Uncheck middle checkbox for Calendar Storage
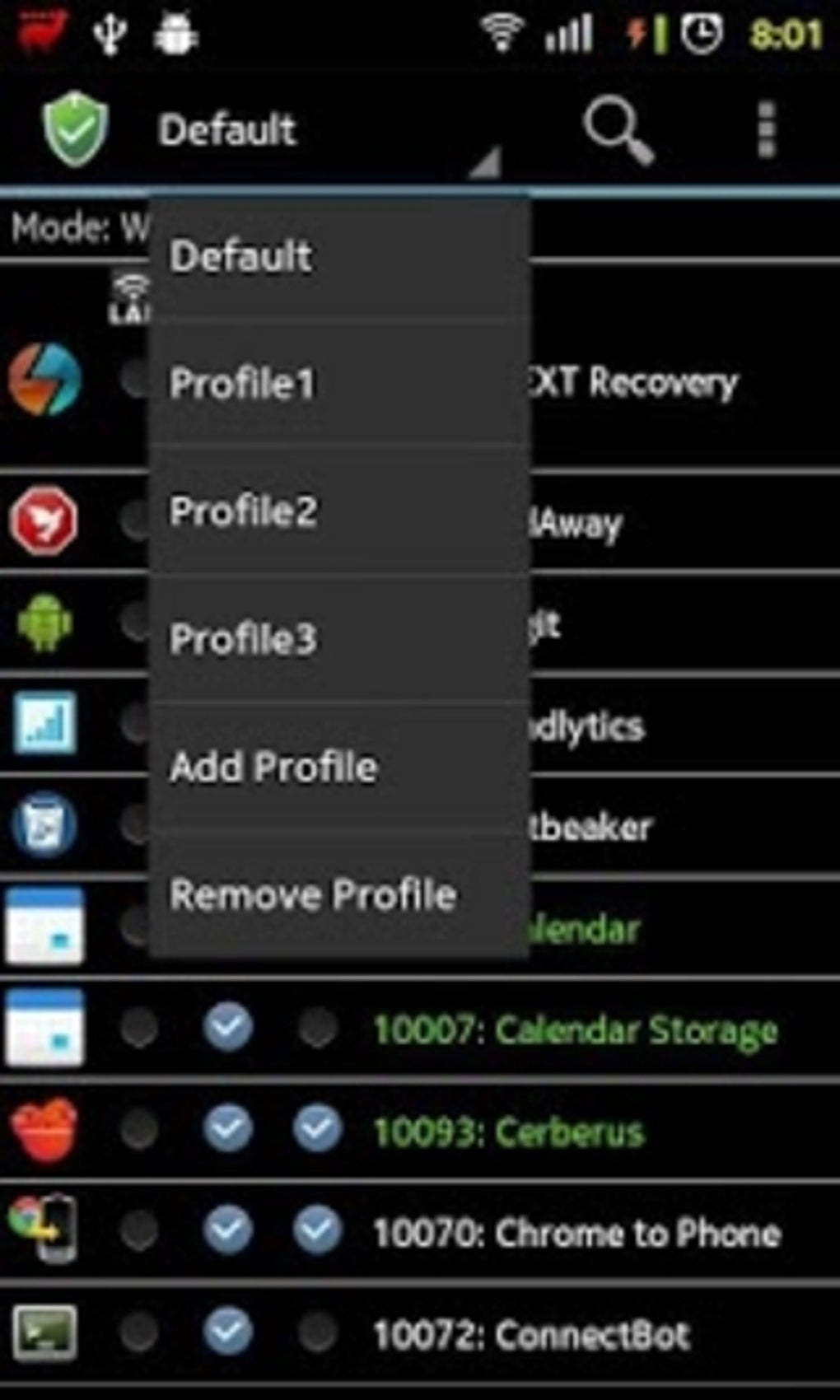Screen dimensions: 840x1400 coord(228,1028)
